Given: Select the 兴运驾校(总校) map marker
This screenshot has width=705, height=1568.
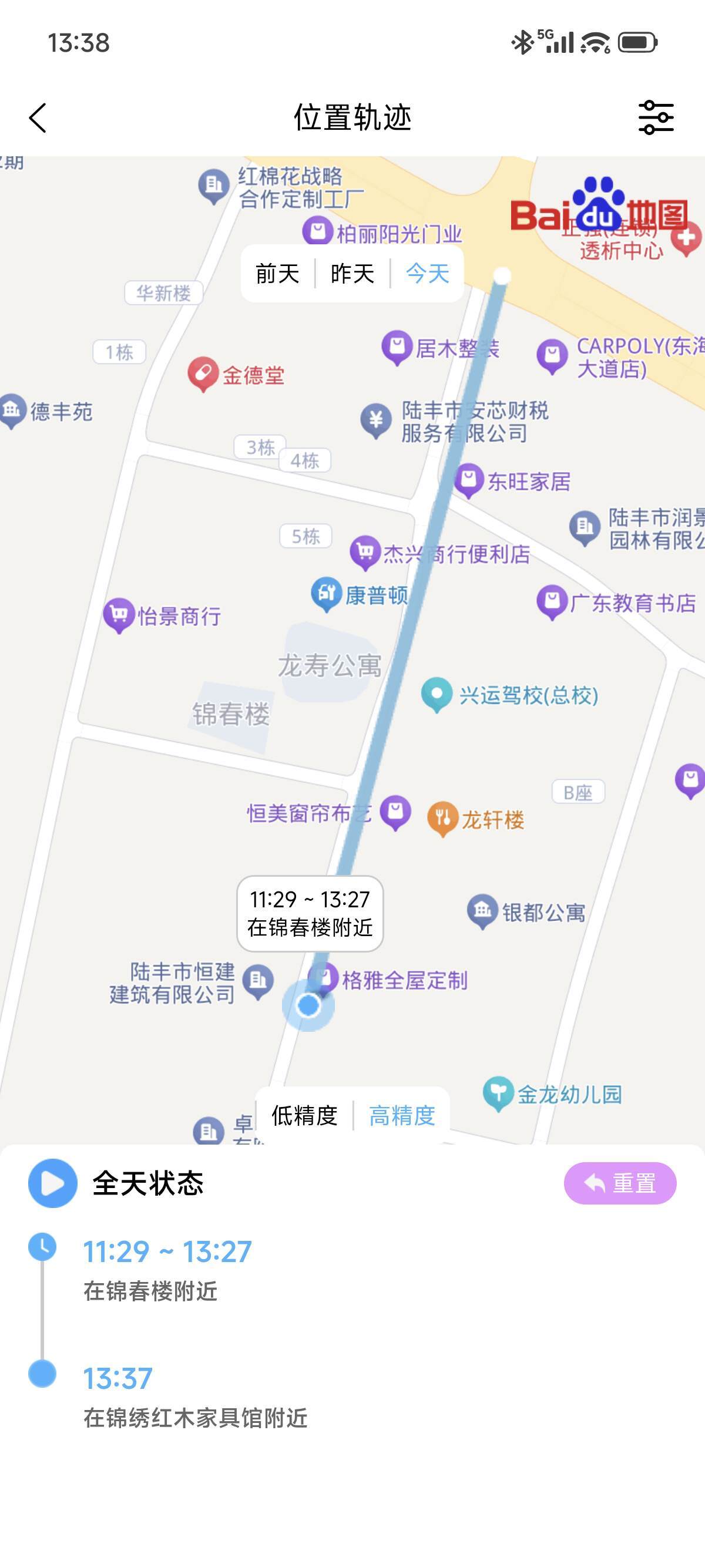Looking at the screenshot, I should click(x=437, y=693).
